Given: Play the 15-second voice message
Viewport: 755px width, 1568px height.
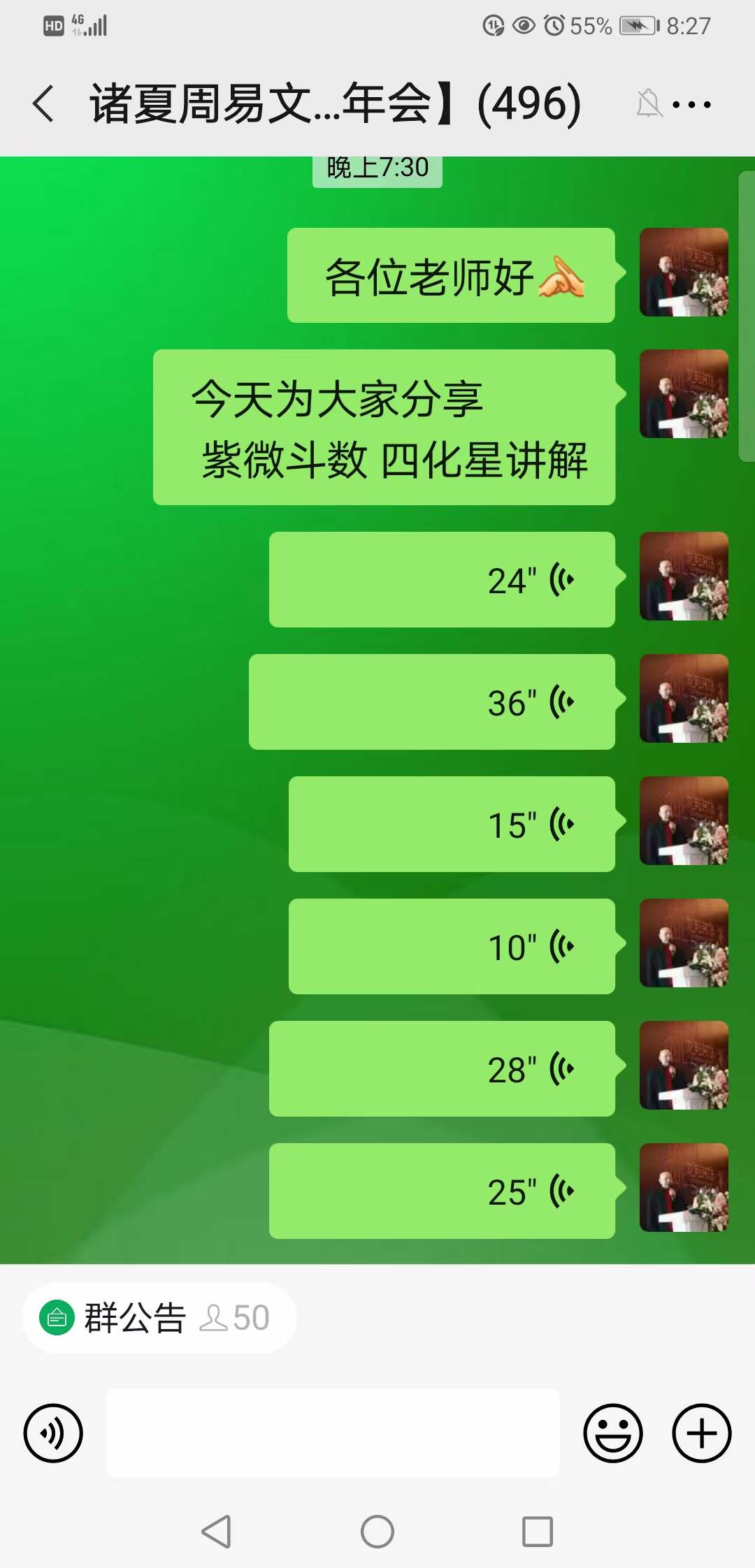Looking at the screenshot, I should pos(452,824).
